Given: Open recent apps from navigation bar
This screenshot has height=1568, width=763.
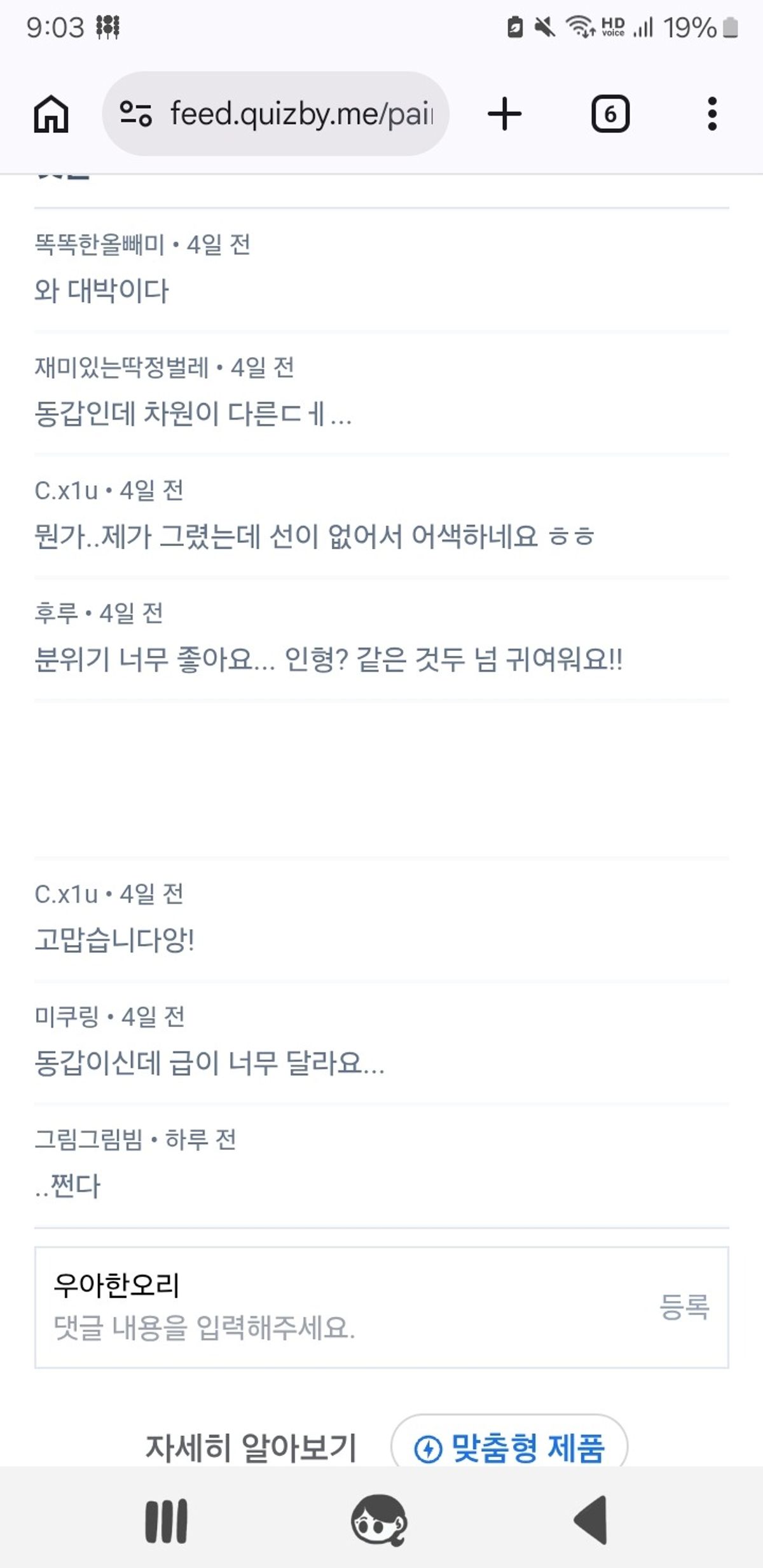Looking at the screenshot, I should tap(167, 1522).
